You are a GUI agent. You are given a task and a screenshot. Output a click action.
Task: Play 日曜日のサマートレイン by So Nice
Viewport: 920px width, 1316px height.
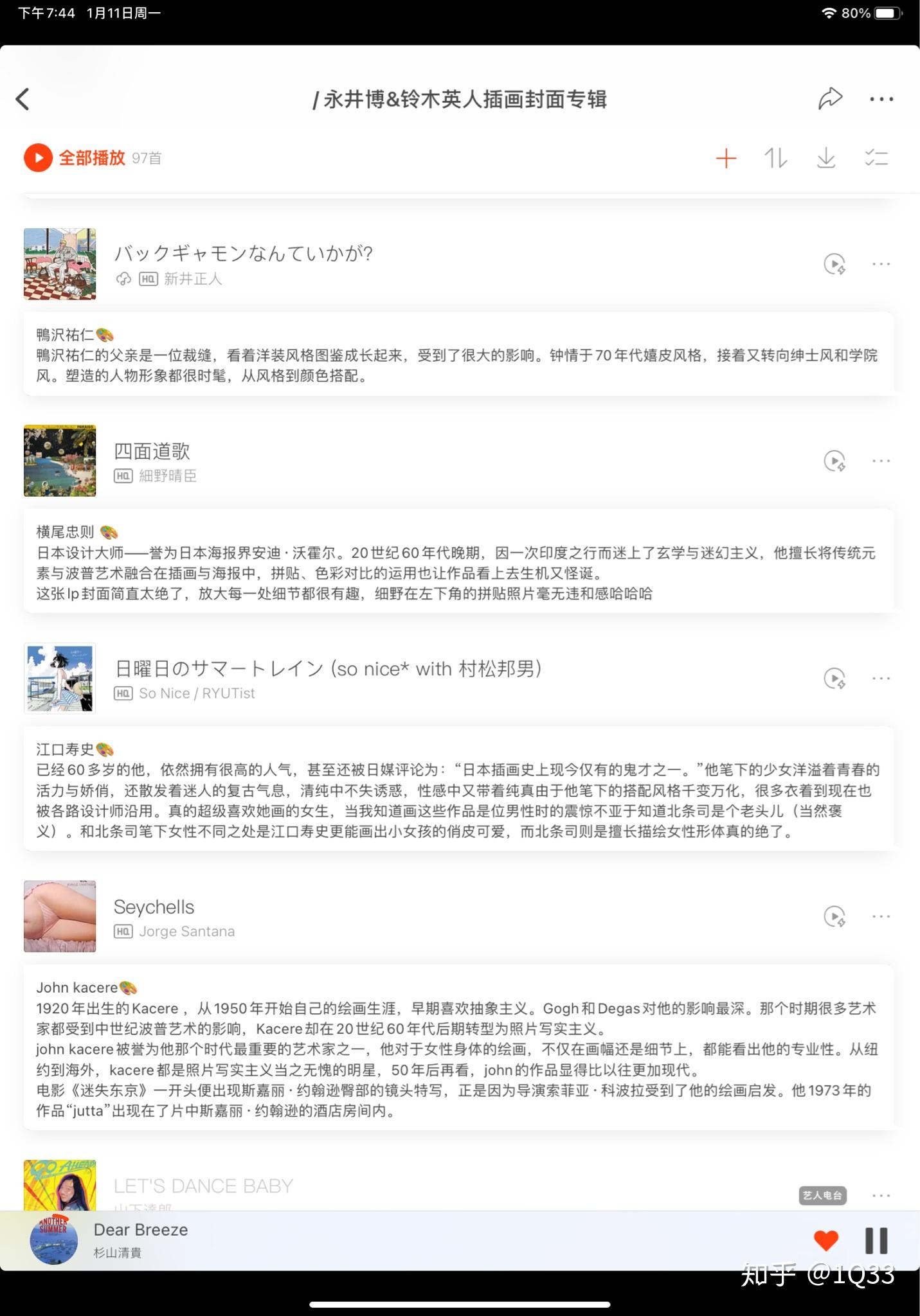coord(328,670)
